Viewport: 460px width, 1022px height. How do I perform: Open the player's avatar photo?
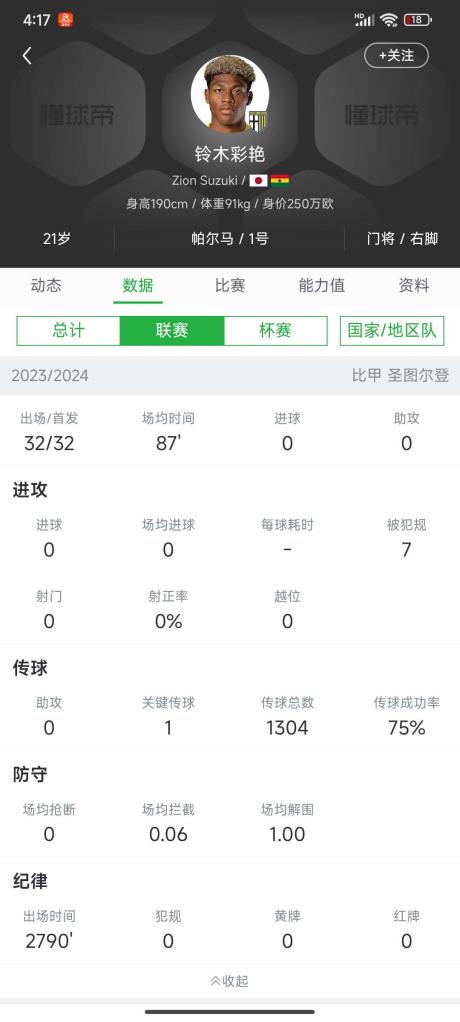[x=230, y=95]
